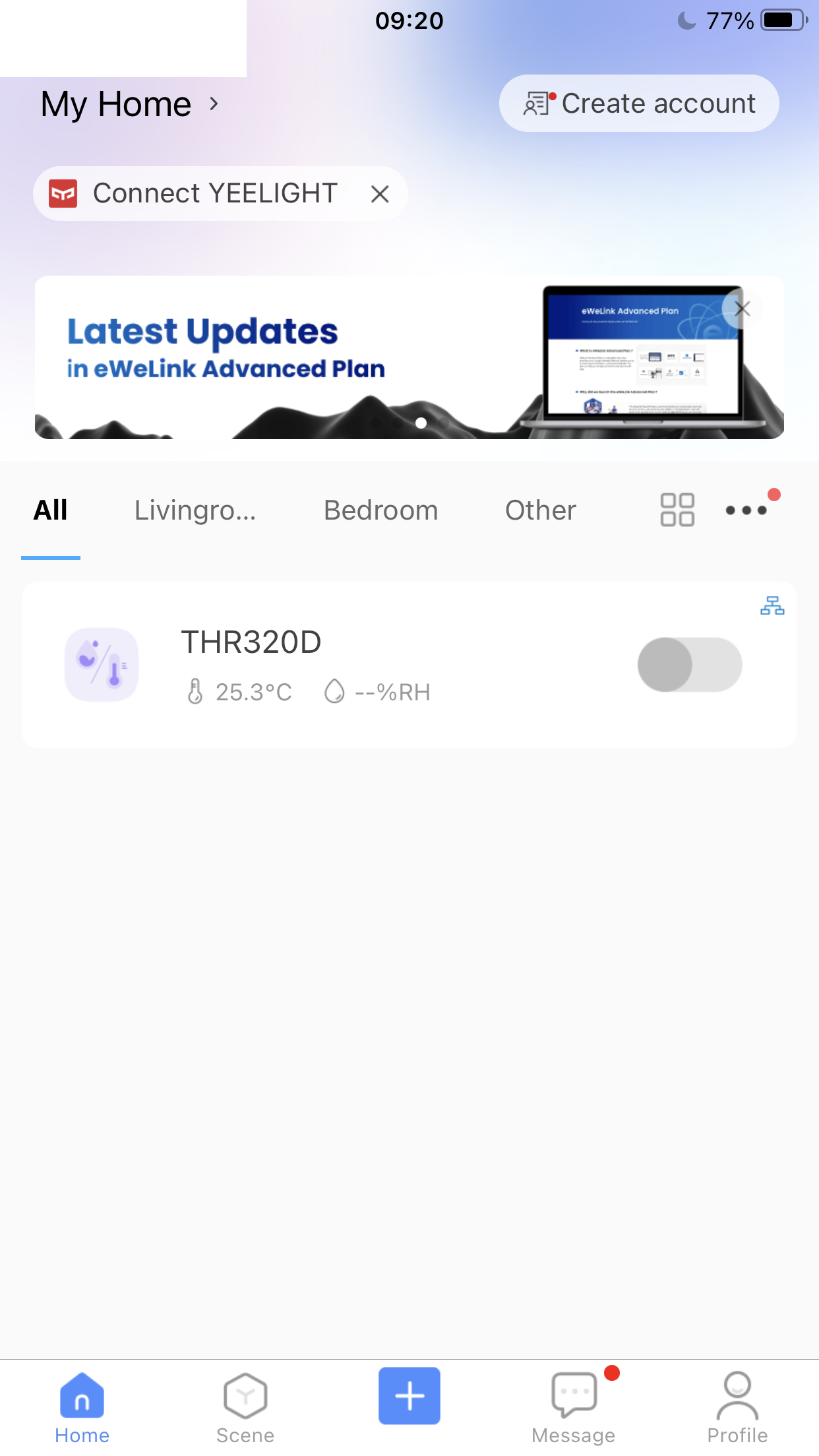Switch to the Livingroom tab
The height and width of the screenshot is (1456, 819).
pos(195,510)
